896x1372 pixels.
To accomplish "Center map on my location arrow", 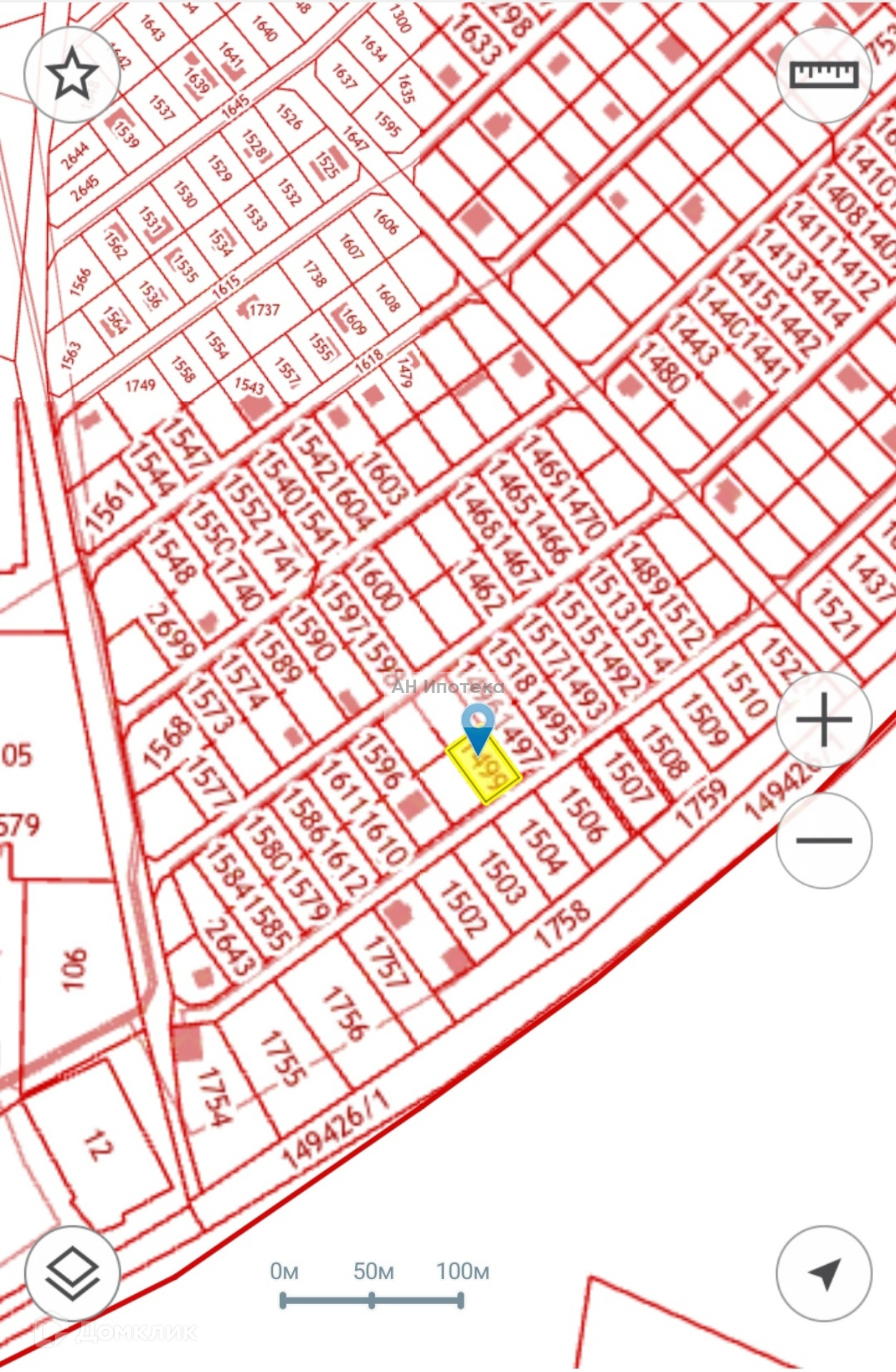I will 823,1274.
